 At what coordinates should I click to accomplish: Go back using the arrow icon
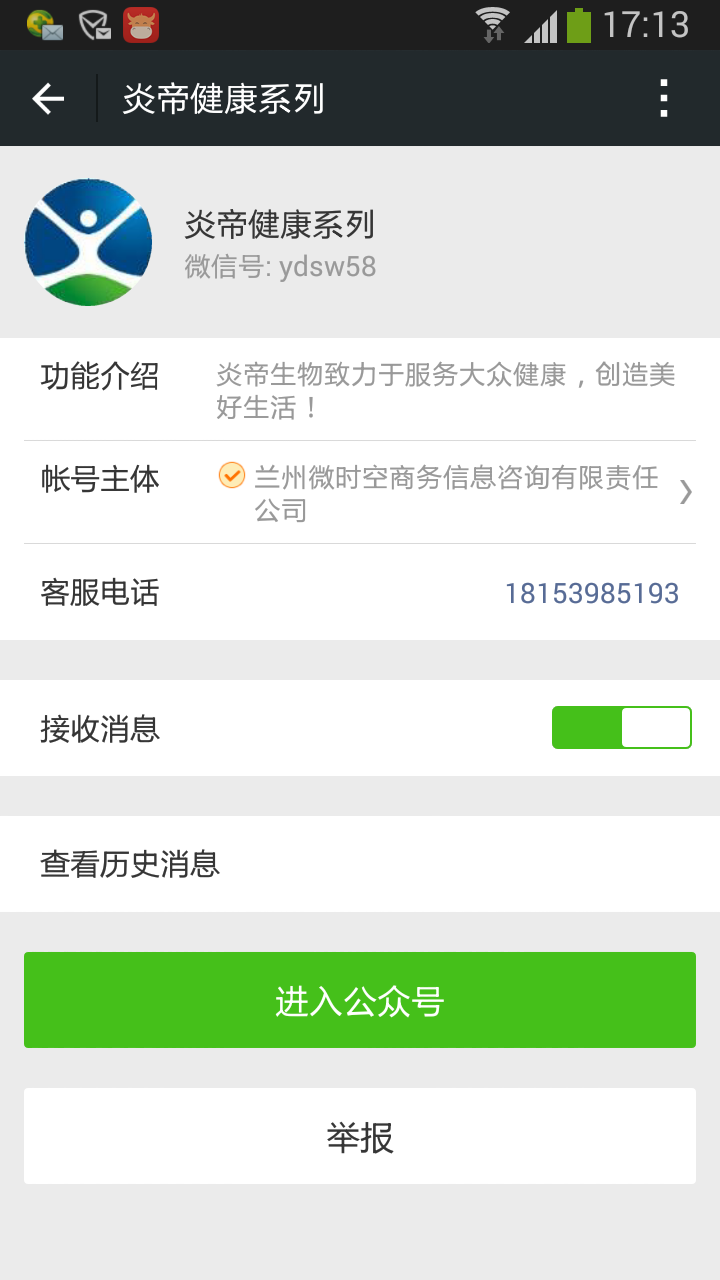[48, 98]
